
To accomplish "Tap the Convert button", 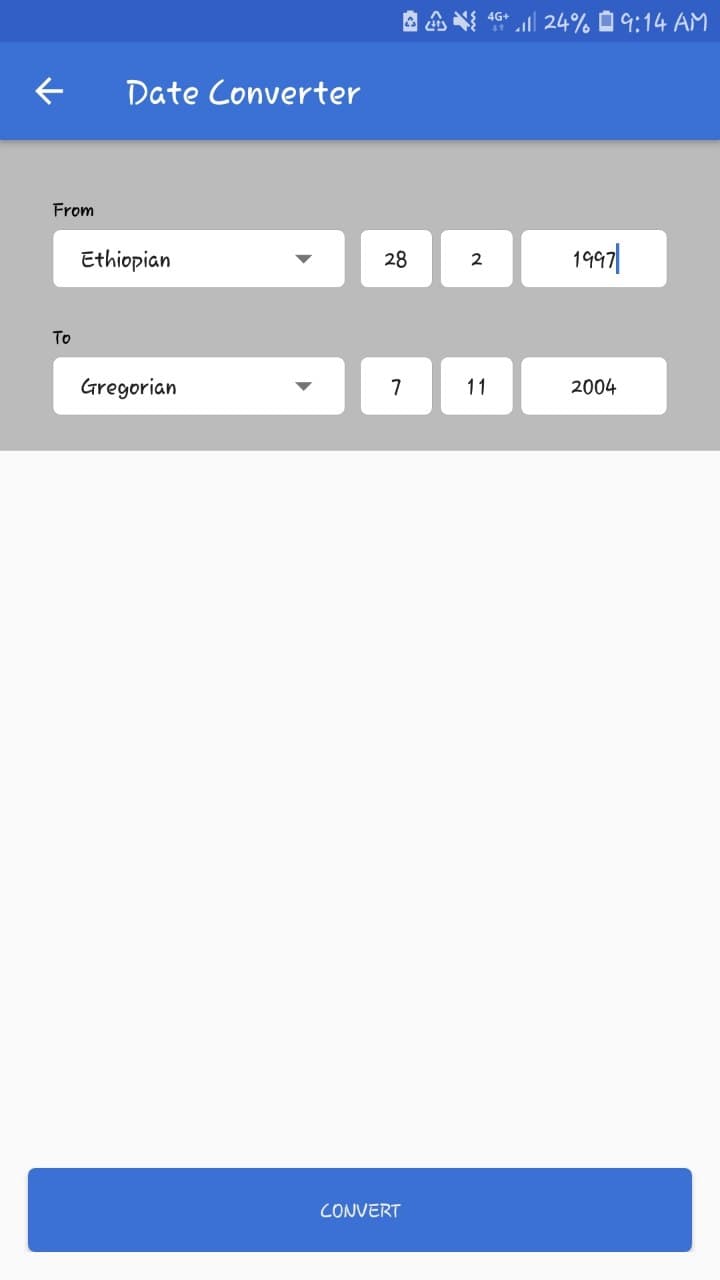I will 360,1210.
